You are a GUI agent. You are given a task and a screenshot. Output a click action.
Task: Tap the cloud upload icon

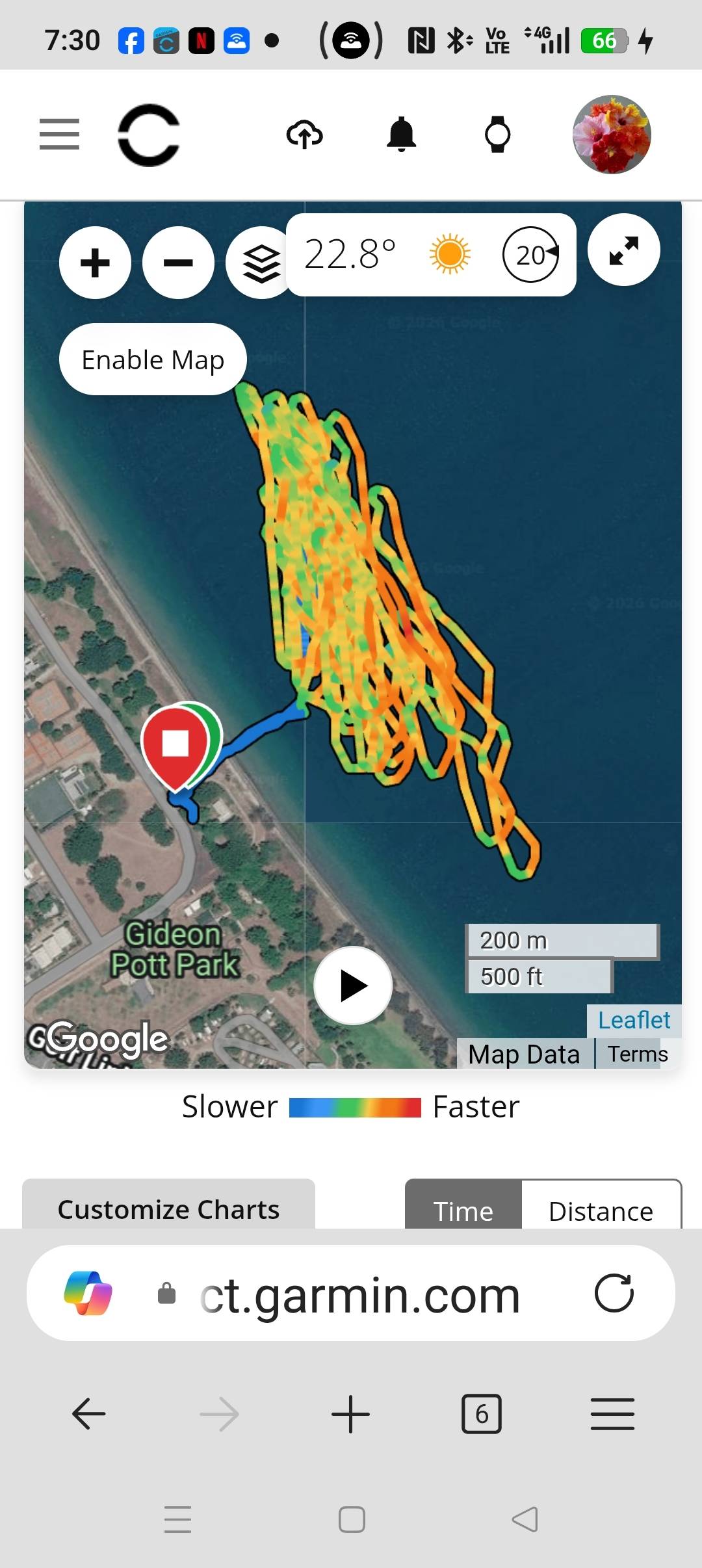coord(304,135)
